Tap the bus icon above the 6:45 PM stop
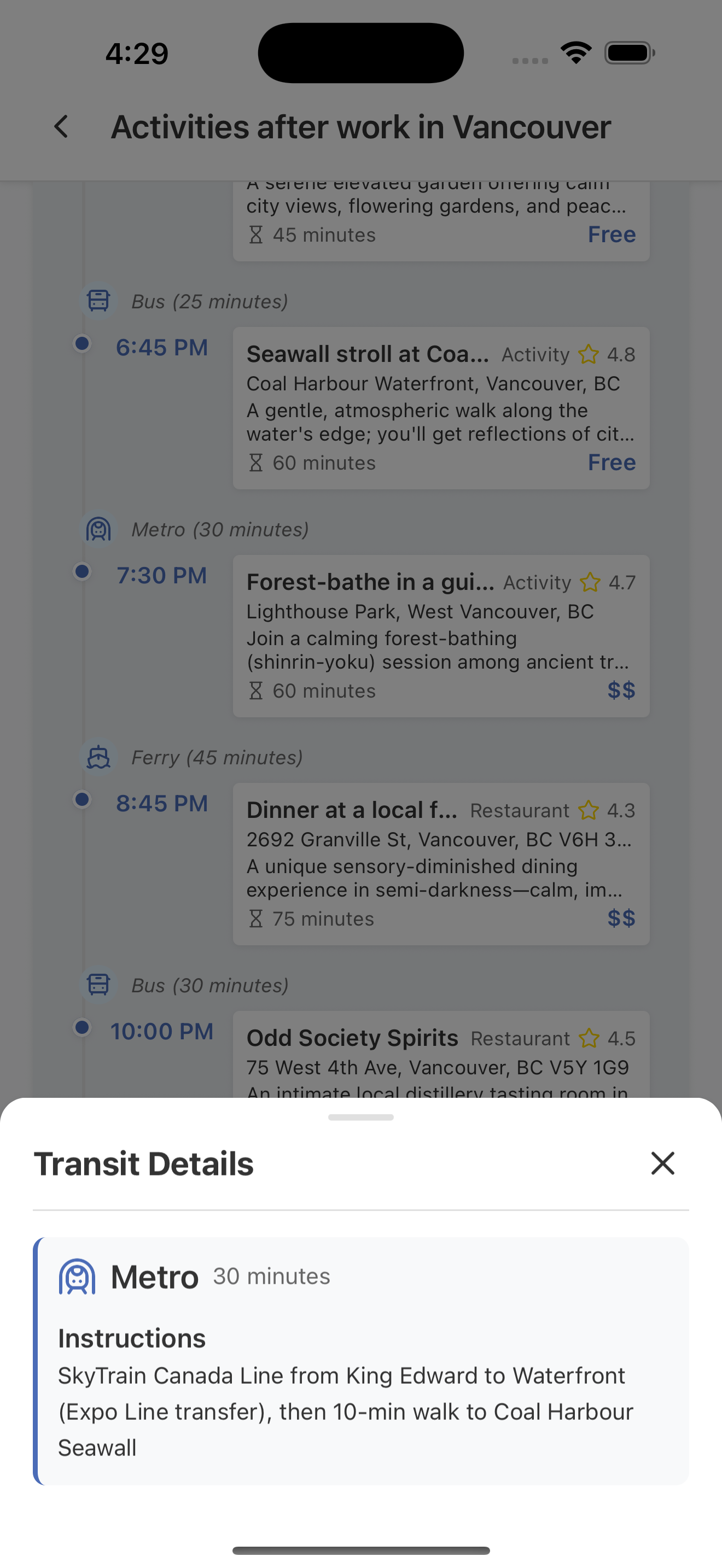722x1568 pixels. tap(98, 300)
